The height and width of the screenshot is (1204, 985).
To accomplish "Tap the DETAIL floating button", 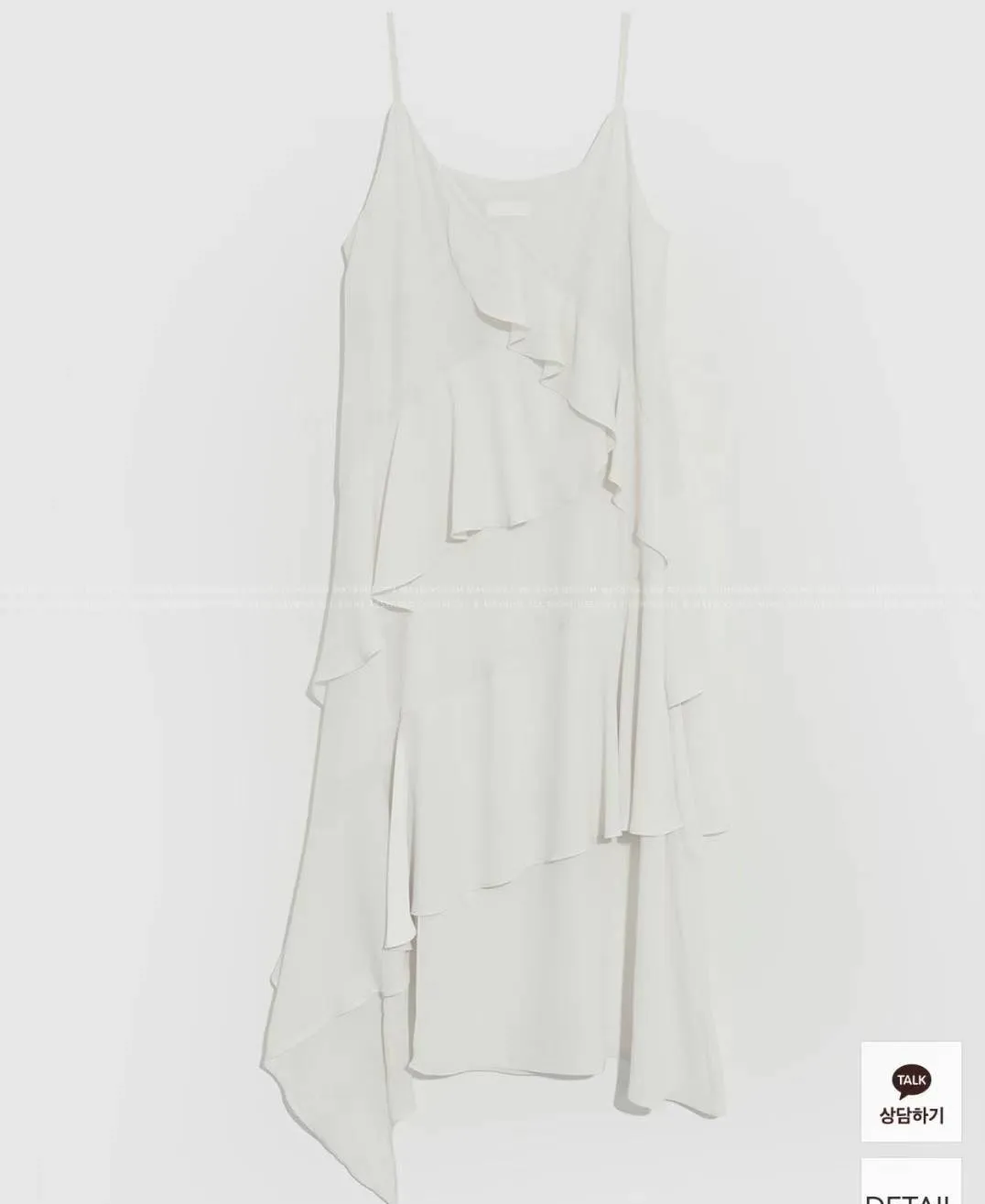I will click(x=911, y=1181).
